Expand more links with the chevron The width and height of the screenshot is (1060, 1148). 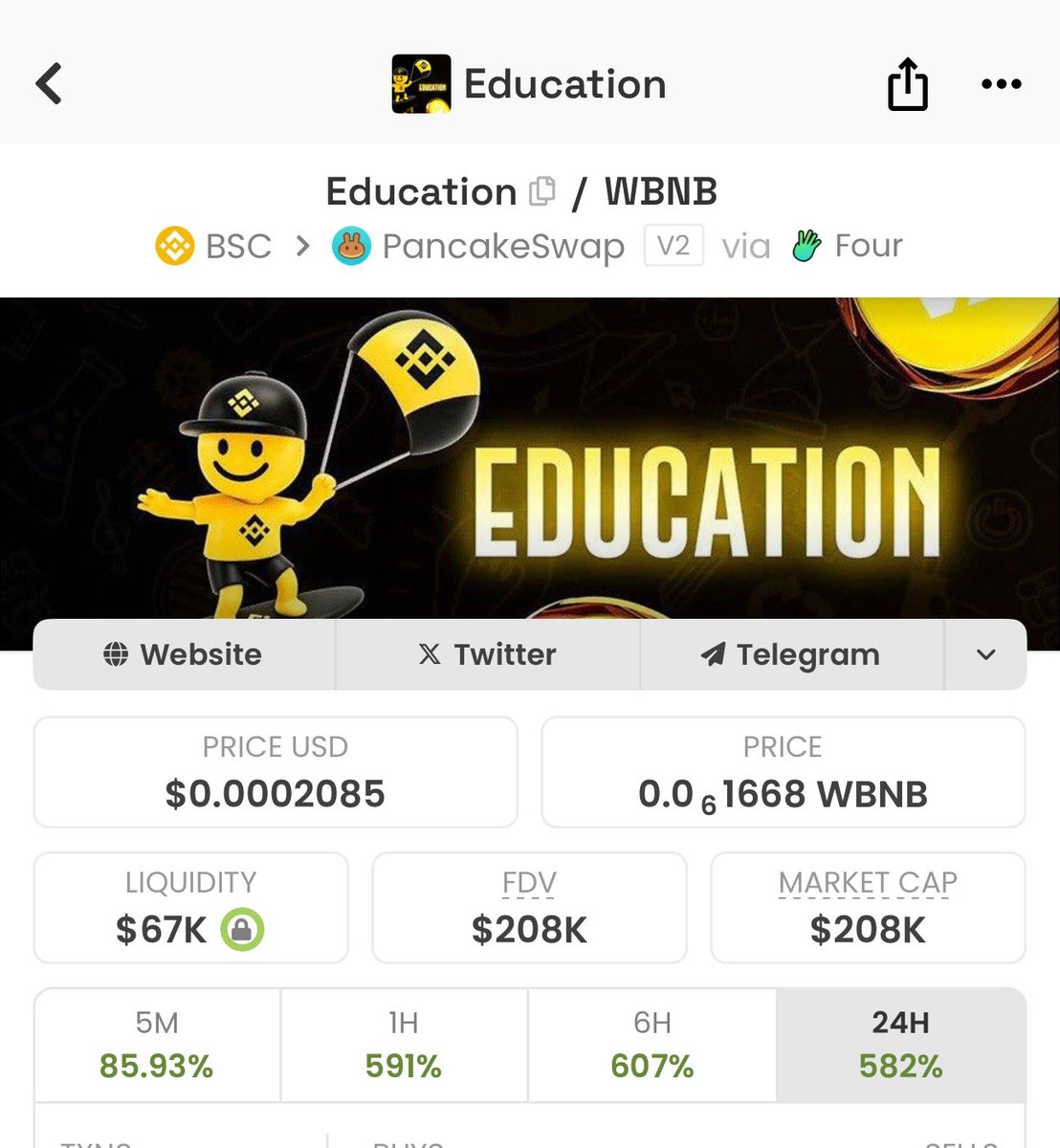985,654
